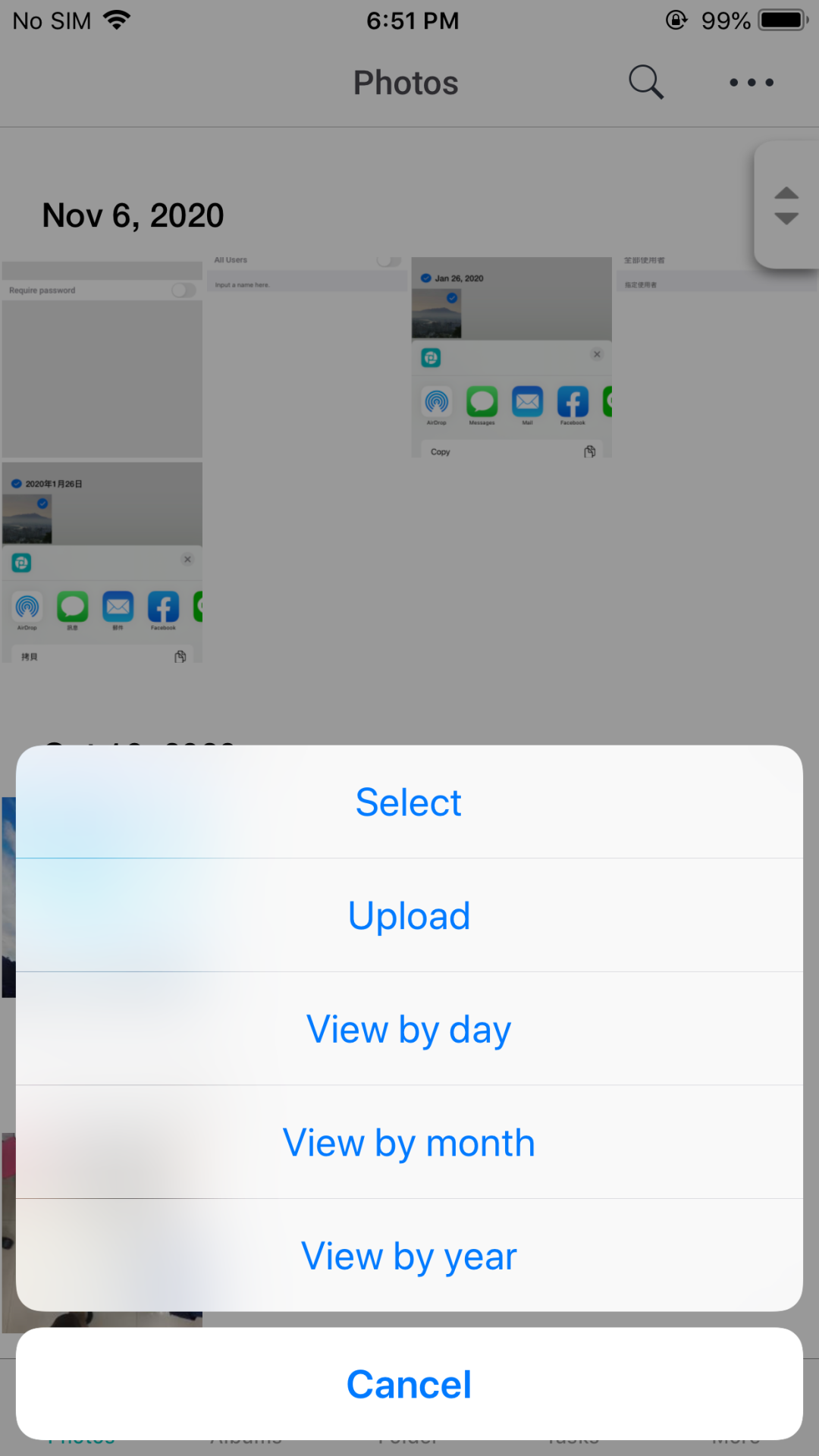This screenshot has height=1456, width=819.
Task: Dismiss the sheet with Cancel
Action: [x=409, y=1384]
